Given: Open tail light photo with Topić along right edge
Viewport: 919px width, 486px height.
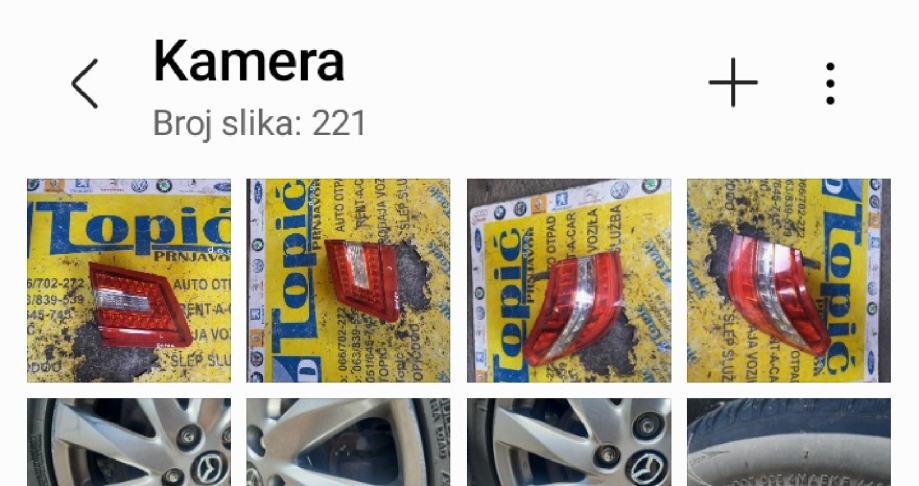Looking at the screenshot, I should tap(788, 280).
